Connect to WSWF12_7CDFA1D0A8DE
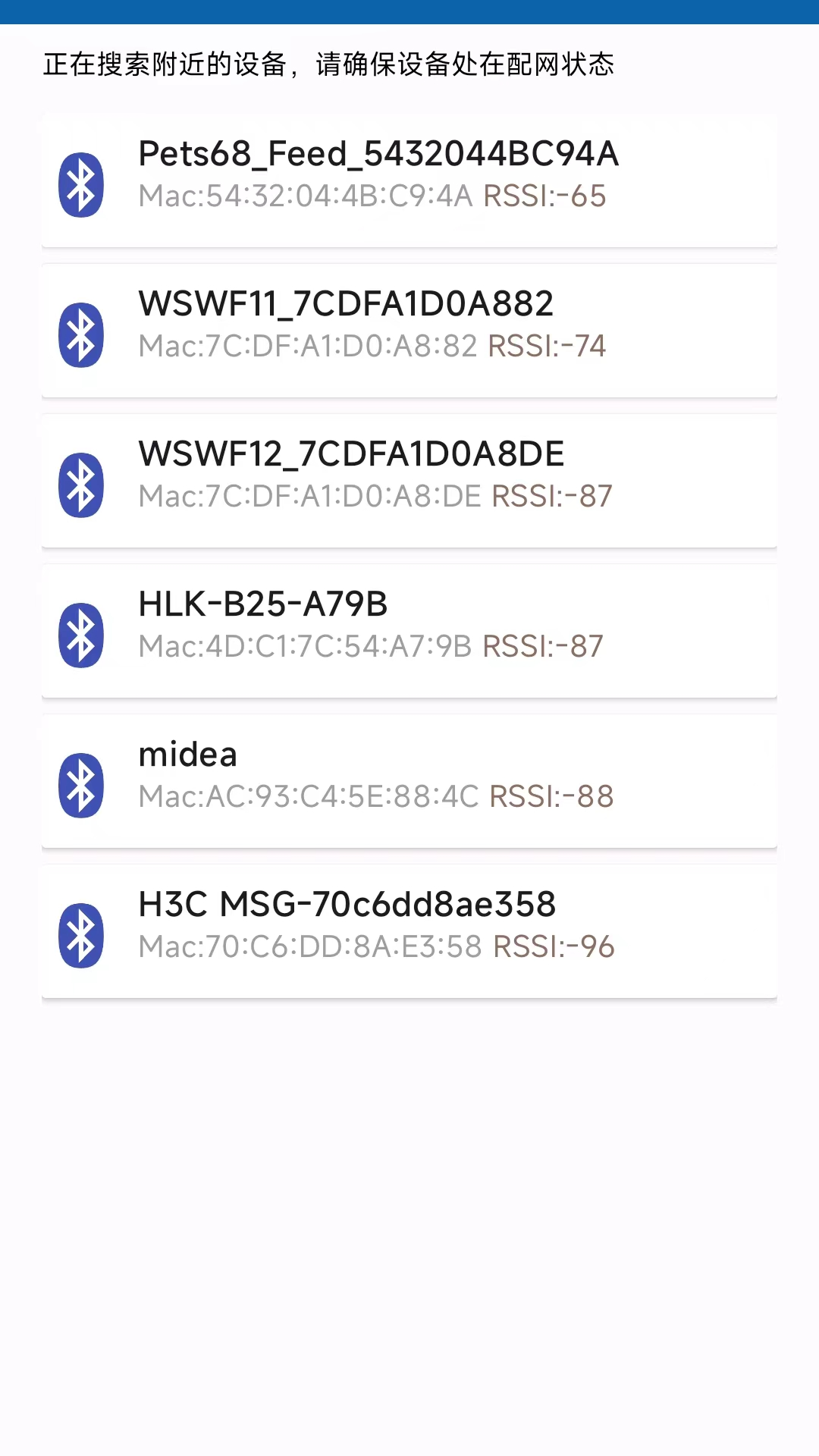 (x=409, y=481)
